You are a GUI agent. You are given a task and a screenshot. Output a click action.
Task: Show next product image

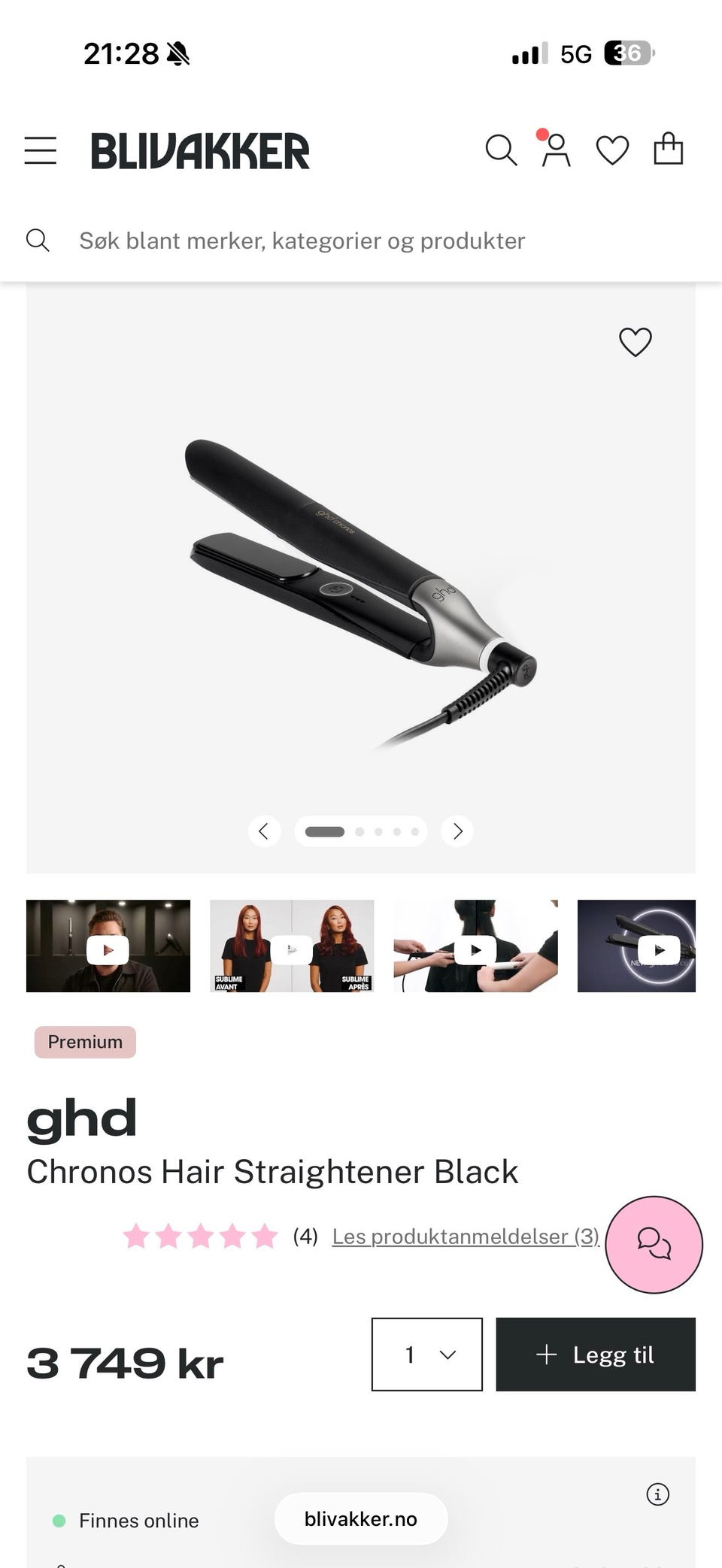(x=457, y=831)
